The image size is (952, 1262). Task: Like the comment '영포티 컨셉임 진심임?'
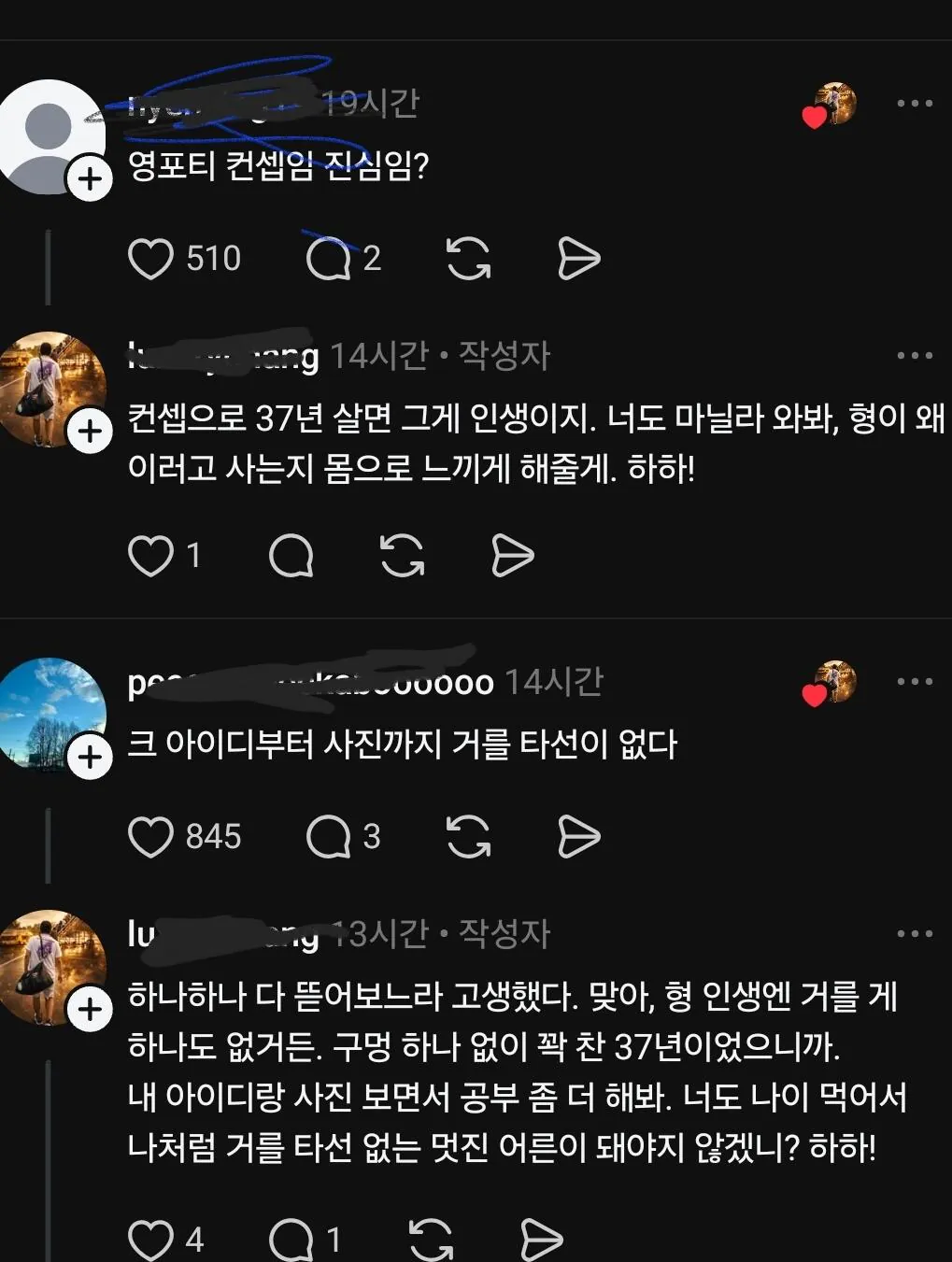tap(150, 259)
